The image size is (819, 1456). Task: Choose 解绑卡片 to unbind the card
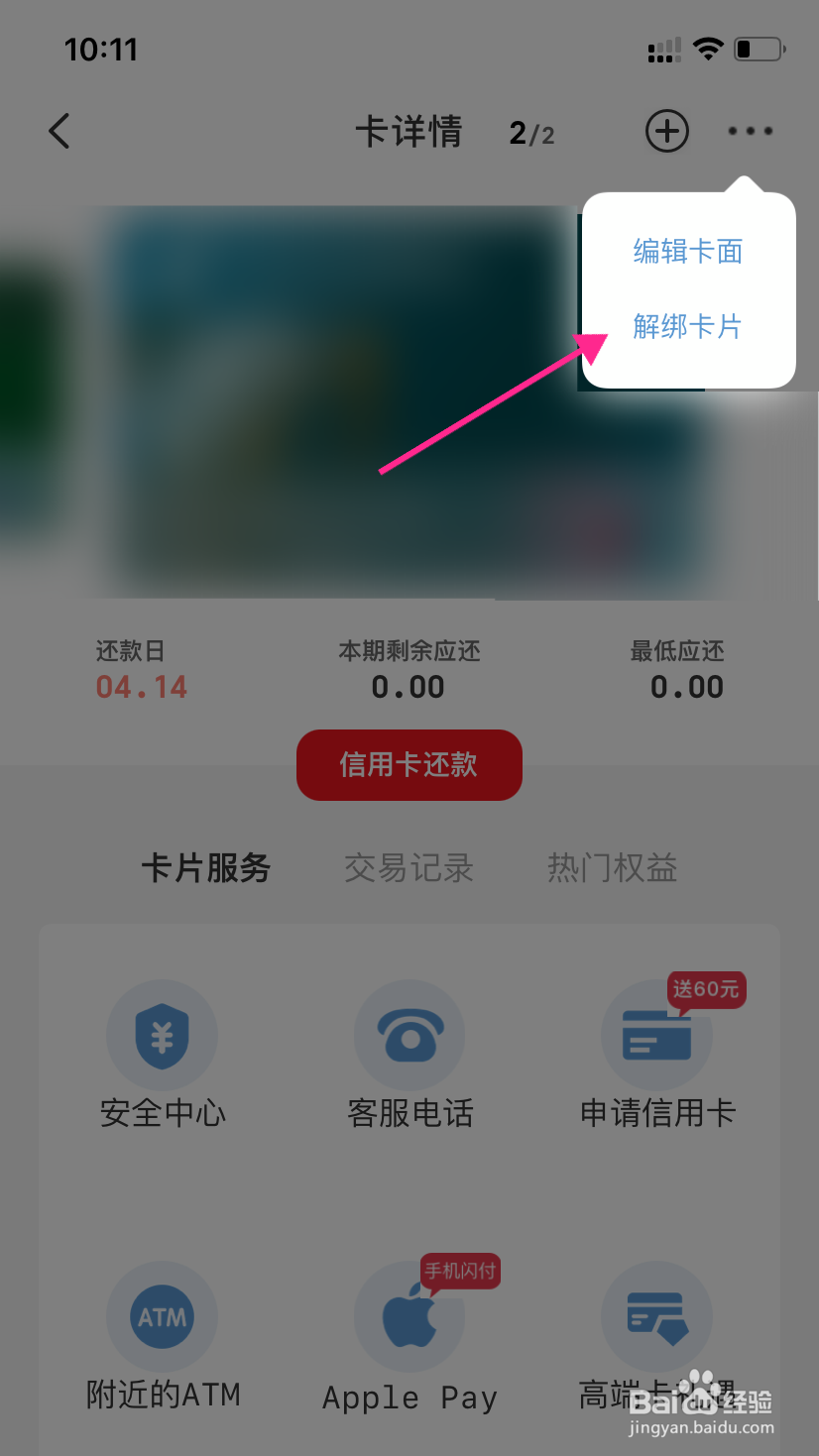pyautogui.click(x=687, y=327)
